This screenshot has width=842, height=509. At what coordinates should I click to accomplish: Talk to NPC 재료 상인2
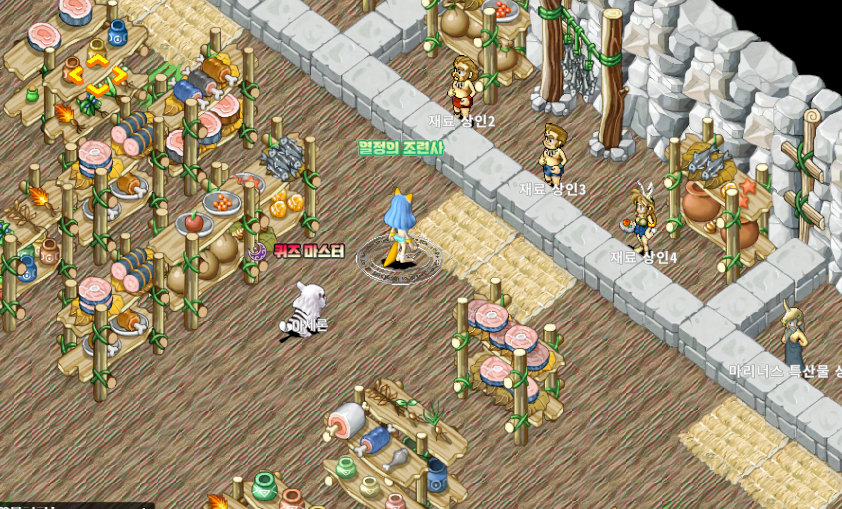tap(462, 84)
